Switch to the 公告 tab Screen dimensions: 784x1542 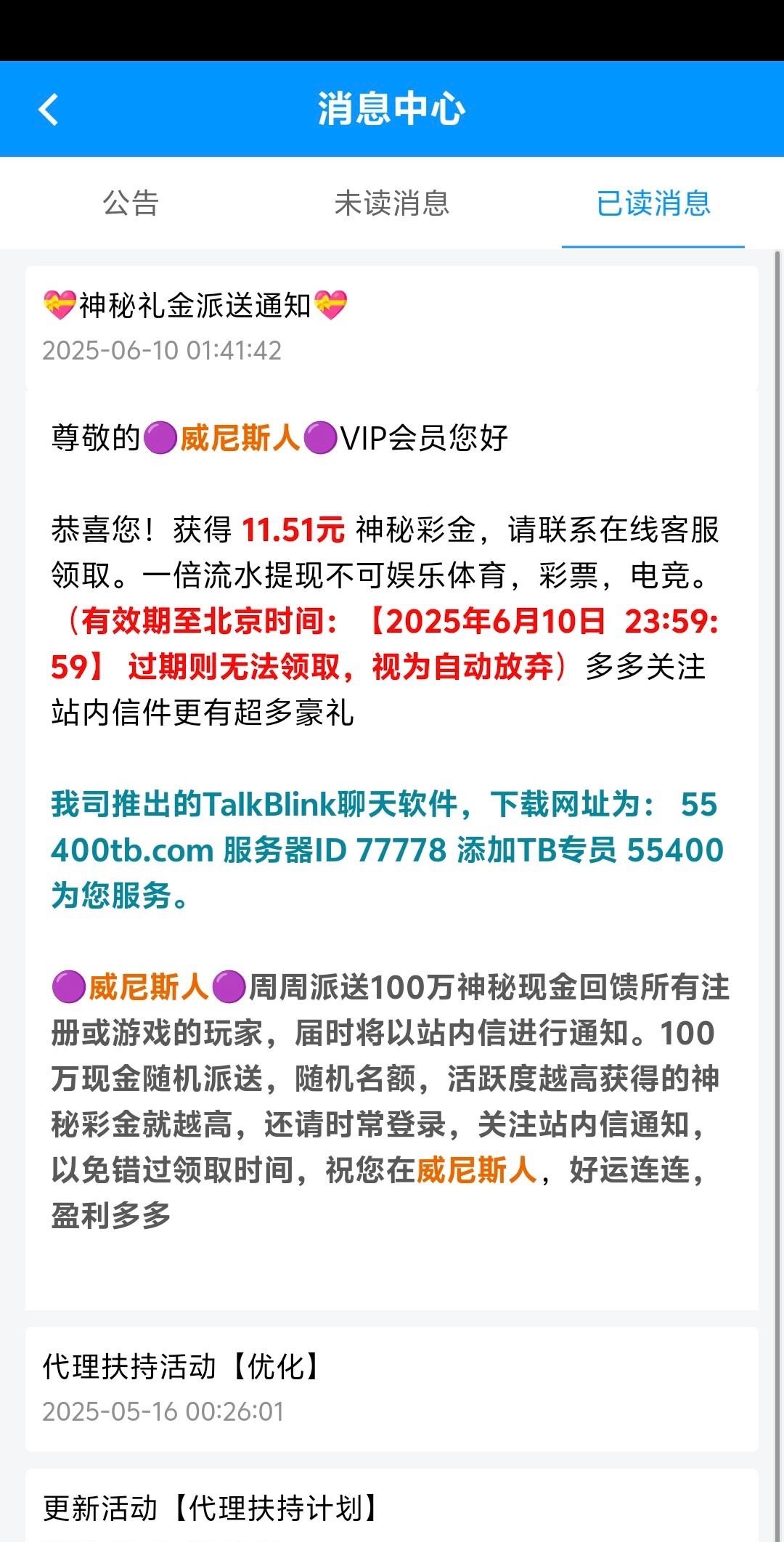click(131, 203)
